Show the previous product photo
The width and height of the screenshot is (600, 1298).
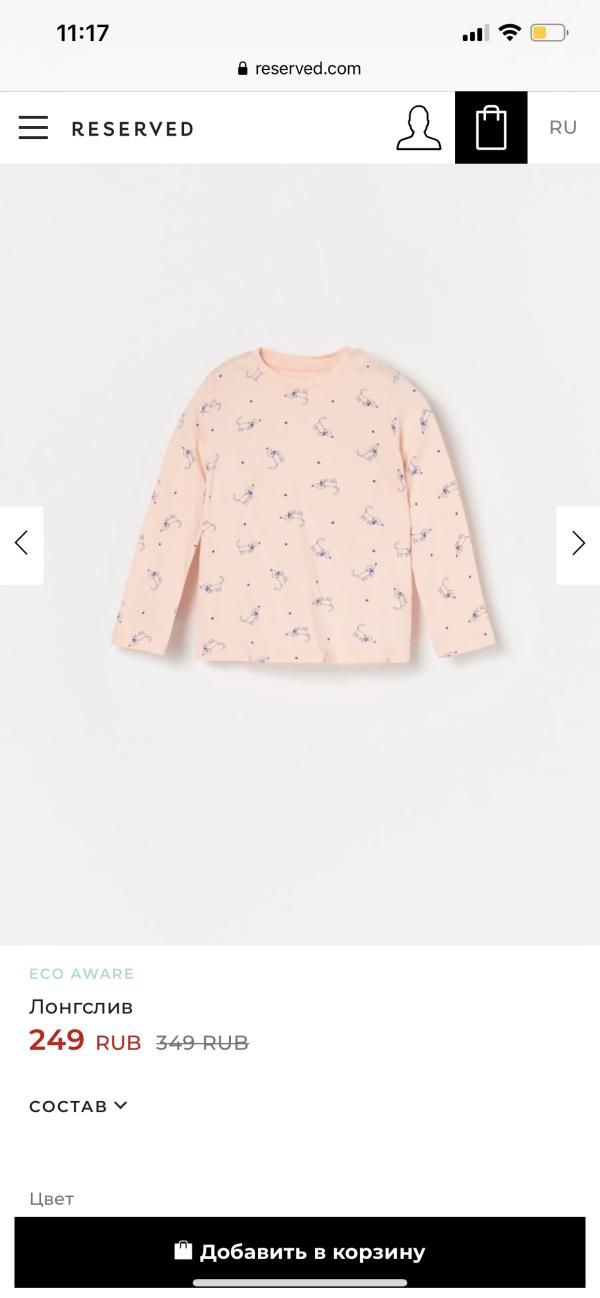(21, 545)
